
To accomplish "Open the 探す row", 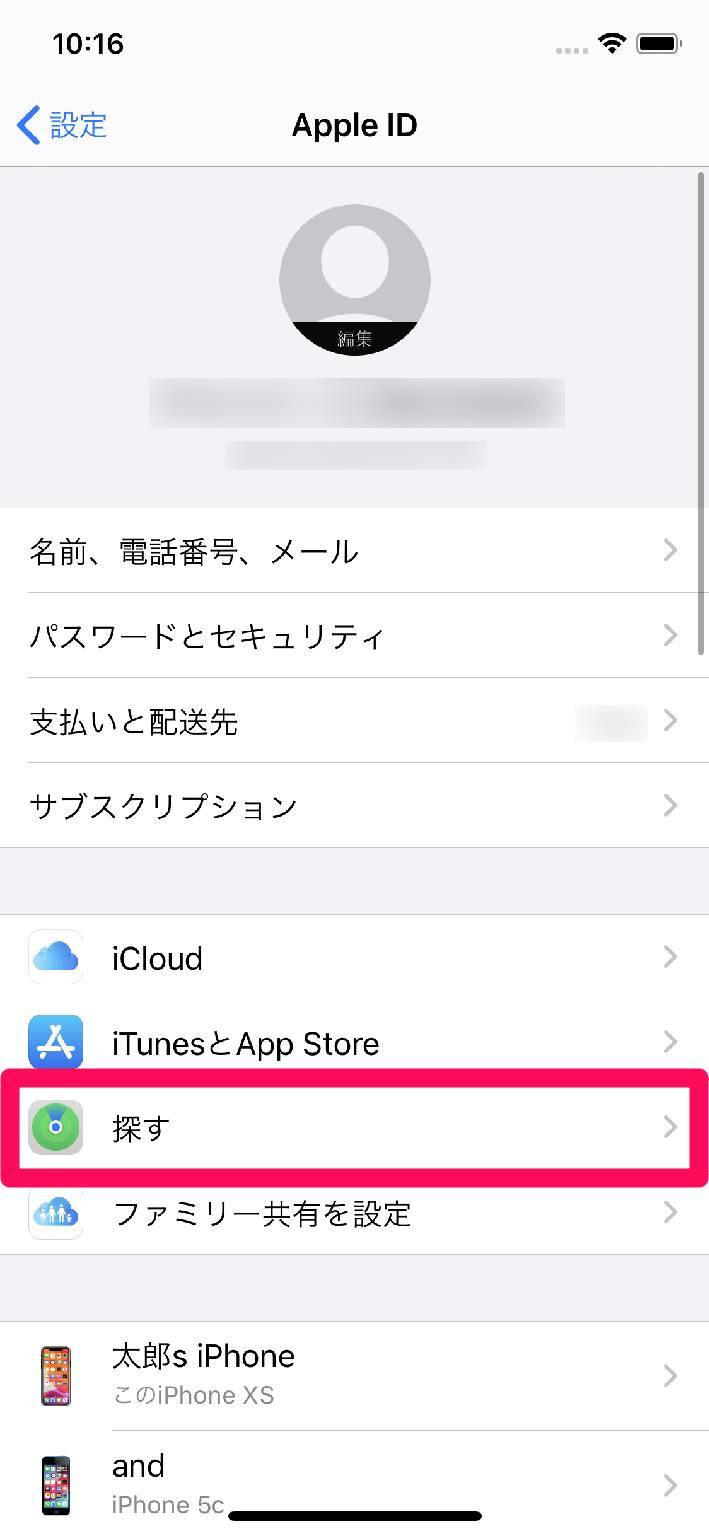I will tap(354, 1128).
